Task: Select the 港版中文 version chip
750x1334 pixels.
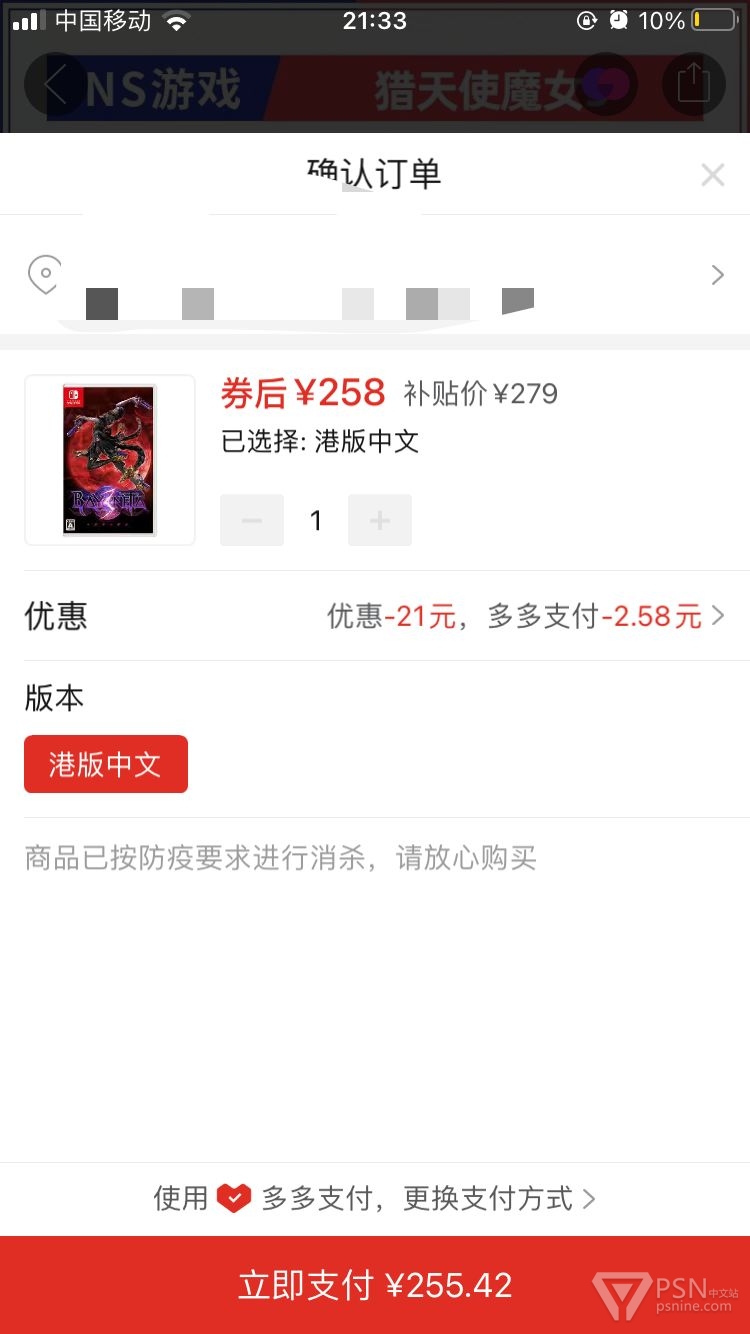Action: 106,764
